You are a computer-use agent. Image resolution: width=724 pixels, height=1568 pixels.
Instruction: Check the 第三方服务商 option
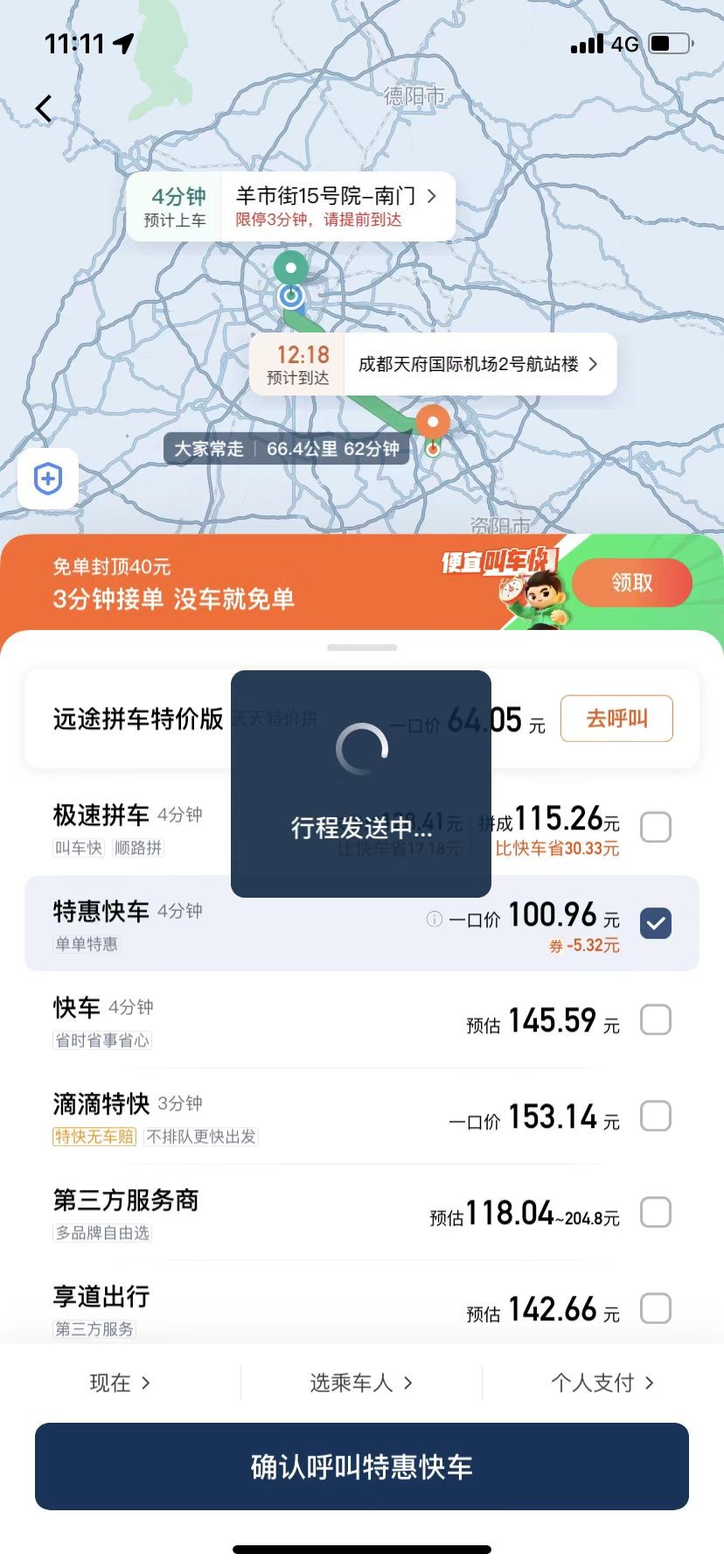pos(656,1212)
